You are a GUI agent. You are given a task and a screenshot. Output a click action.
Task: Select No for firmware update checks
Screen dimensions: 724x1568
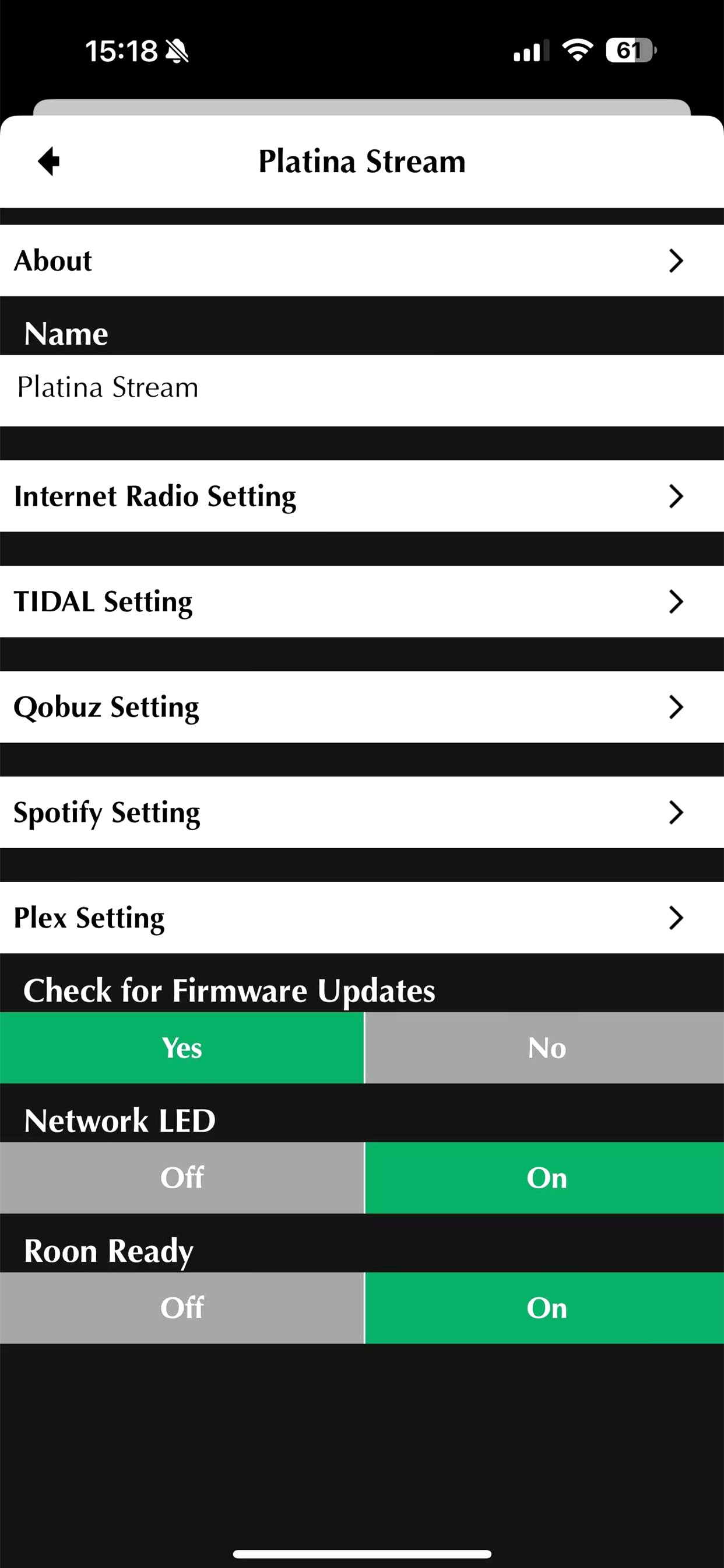pos(545,1048)
